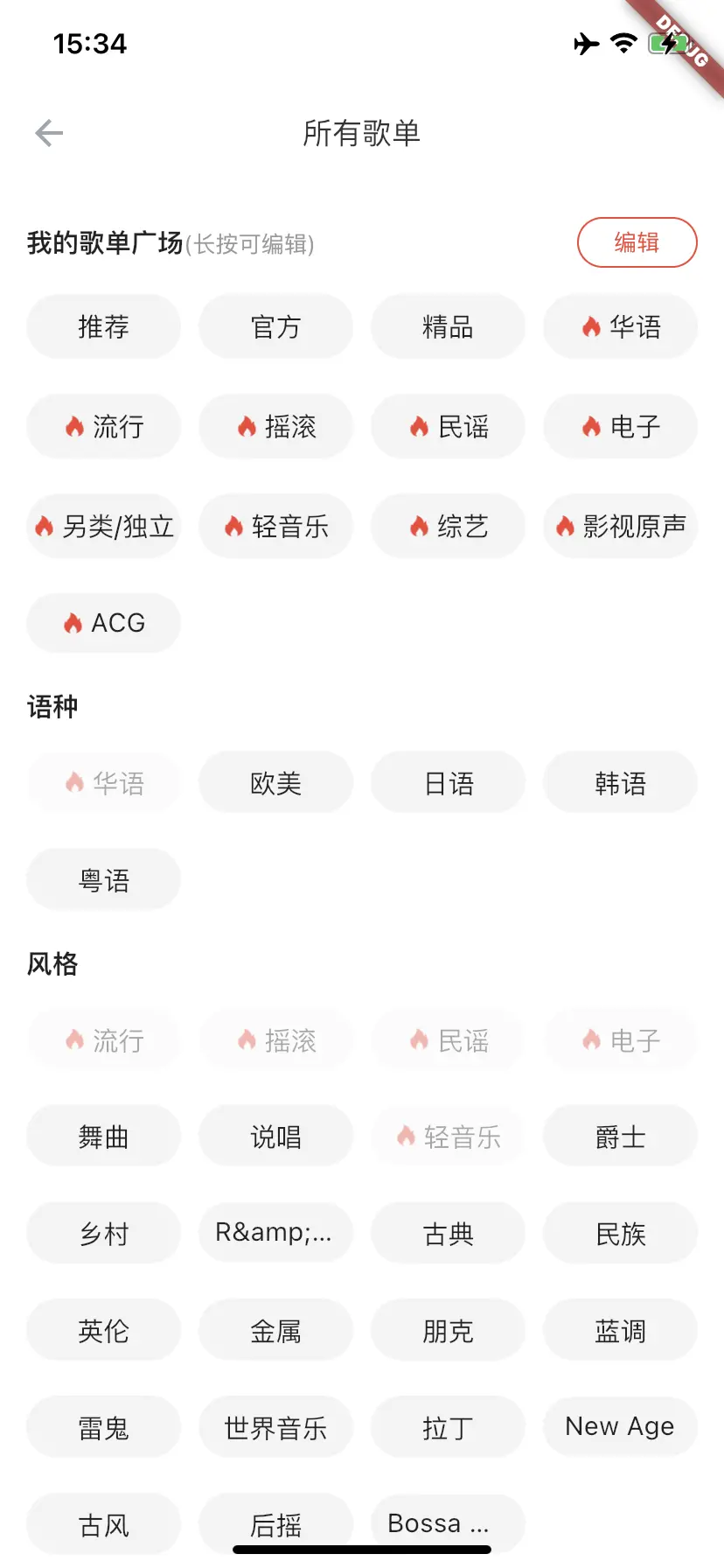Go back using the arrow icon
The image size is (724, 1568).
(x=49, y=133)
